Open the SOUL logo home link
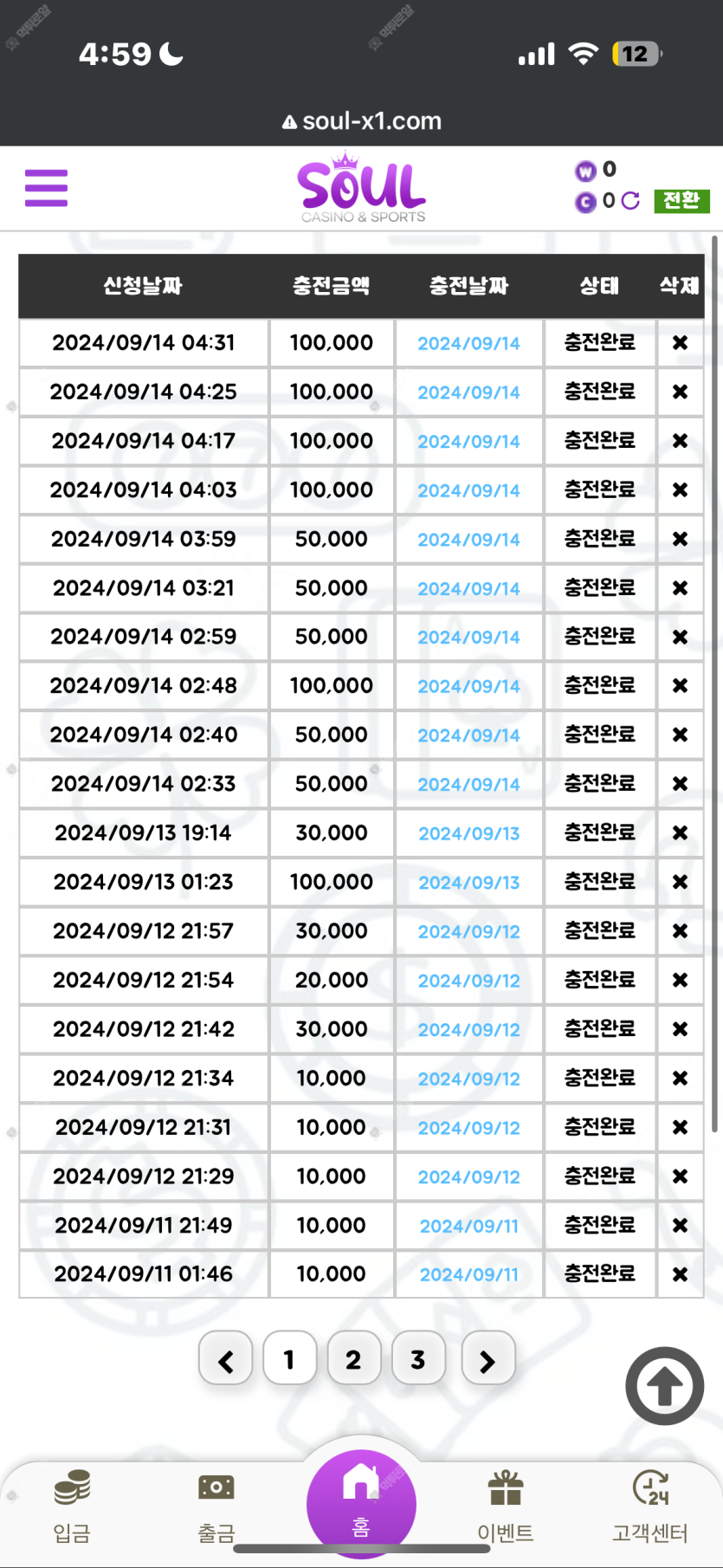Screen dimensions: 723x1568 pyautogui.click(x=362, y=188)
